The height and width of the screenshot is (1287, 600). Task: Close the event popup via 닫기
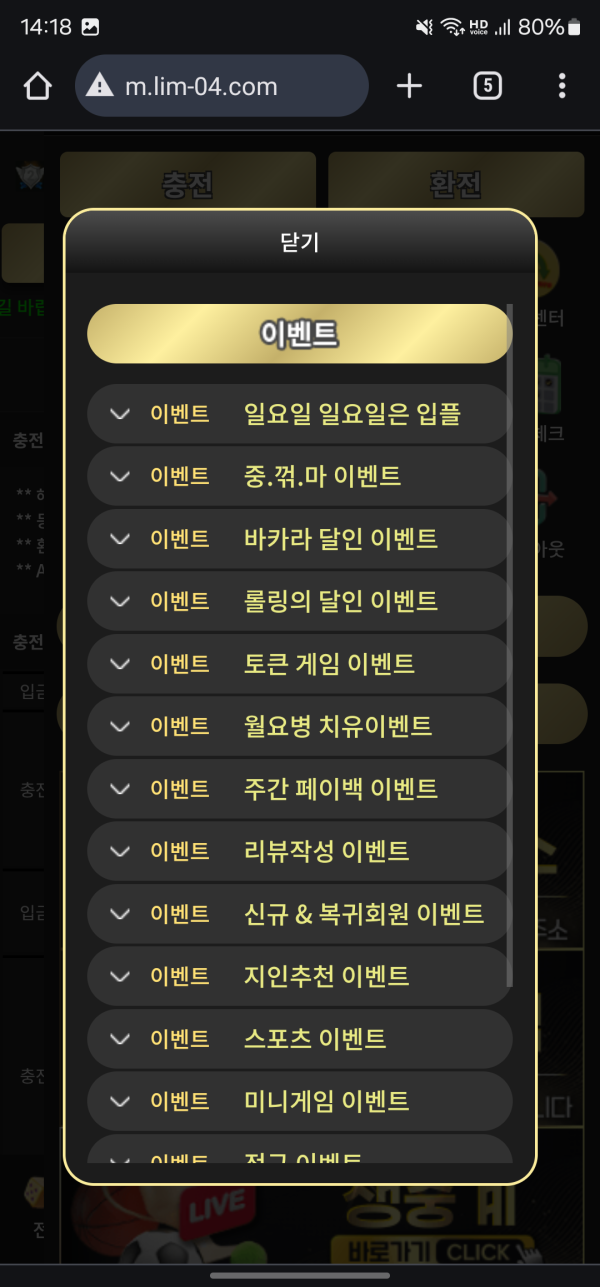click(x=300, y=242)
